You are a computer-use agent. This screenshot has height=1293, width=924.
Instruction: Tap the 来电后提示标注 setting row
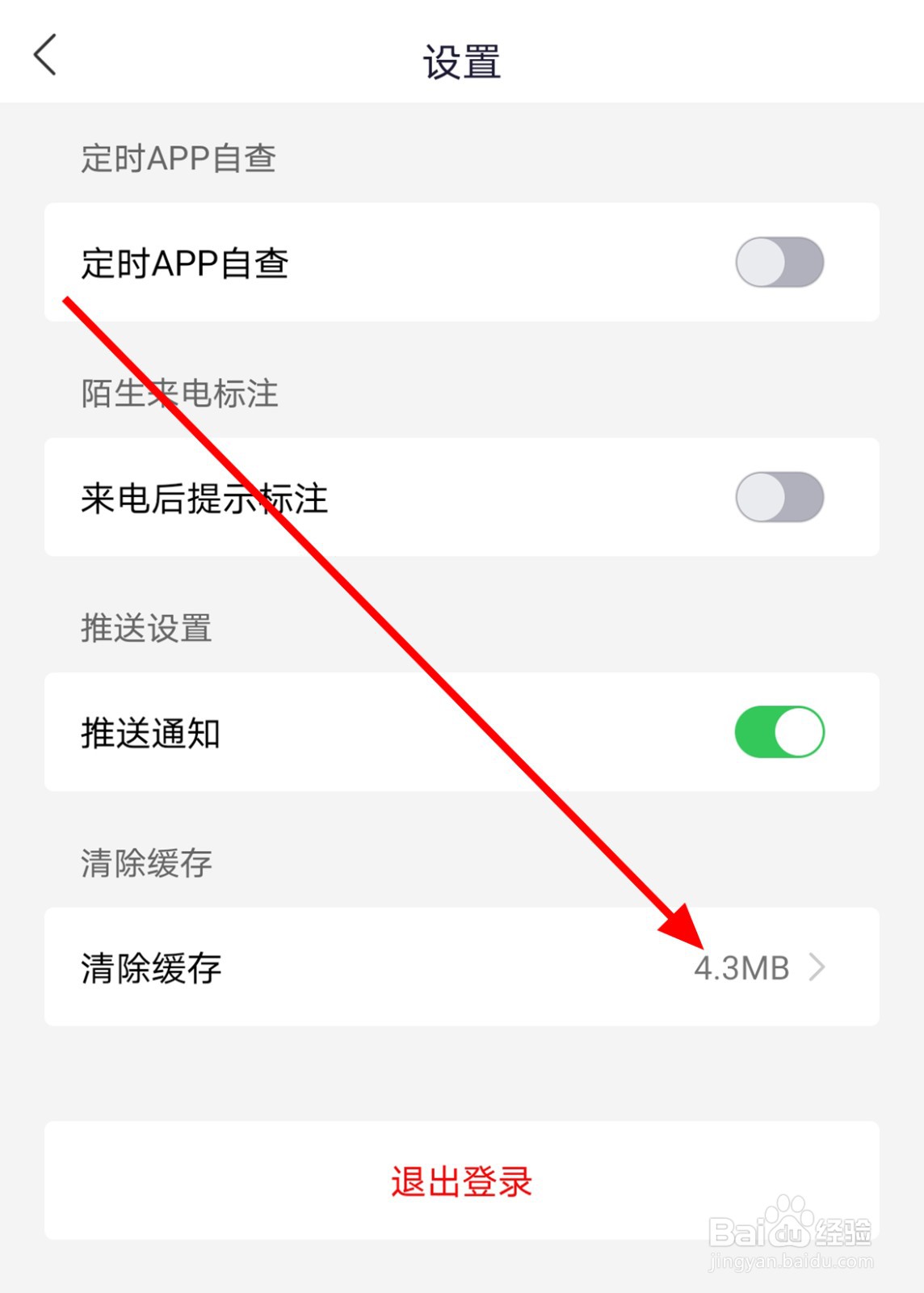pos(323,498)
